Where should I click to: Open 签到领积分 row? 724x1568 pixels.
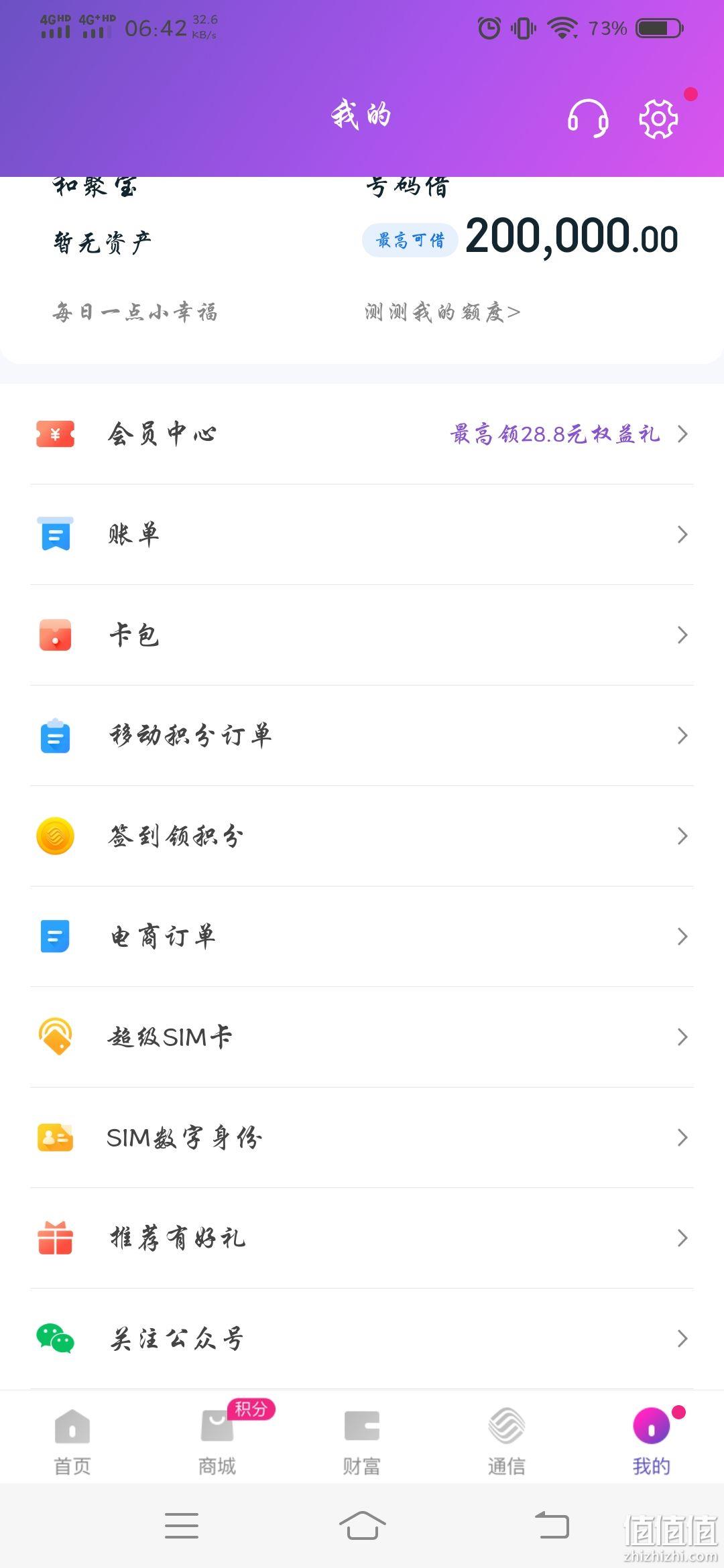coord(362,836)
